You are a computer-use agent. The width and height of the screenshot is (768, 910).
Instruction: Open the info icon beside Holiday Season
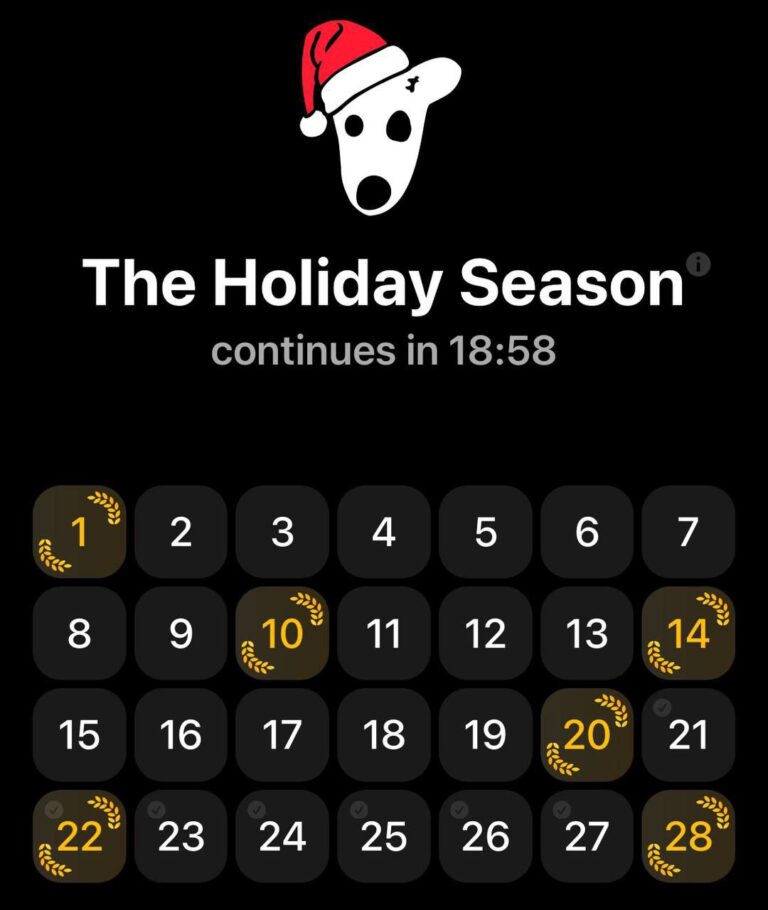click(x=700, y=264)
